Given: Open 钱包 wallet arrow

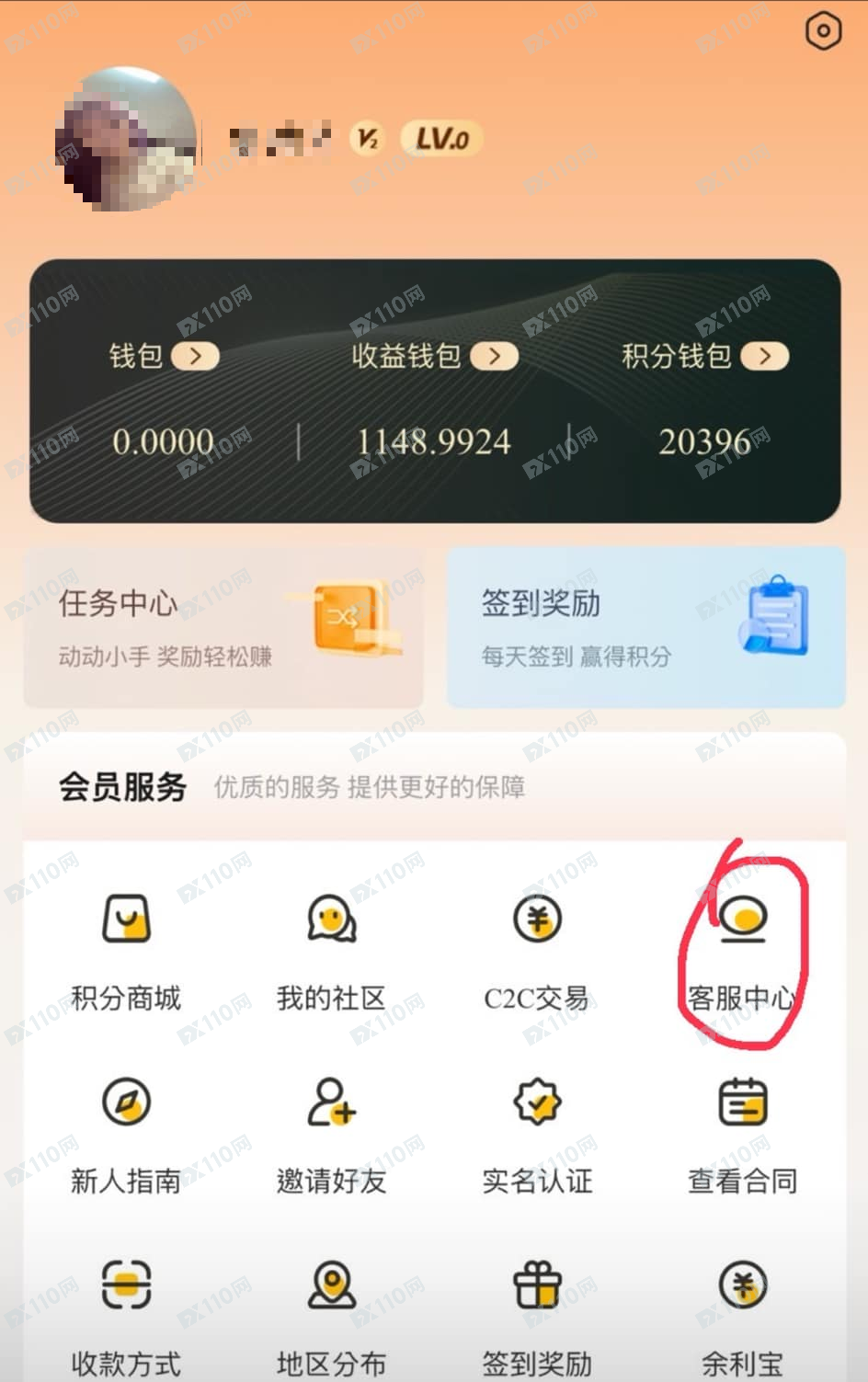Looking at the screenshot, I should pyautogui.click(x=195, y=356).
